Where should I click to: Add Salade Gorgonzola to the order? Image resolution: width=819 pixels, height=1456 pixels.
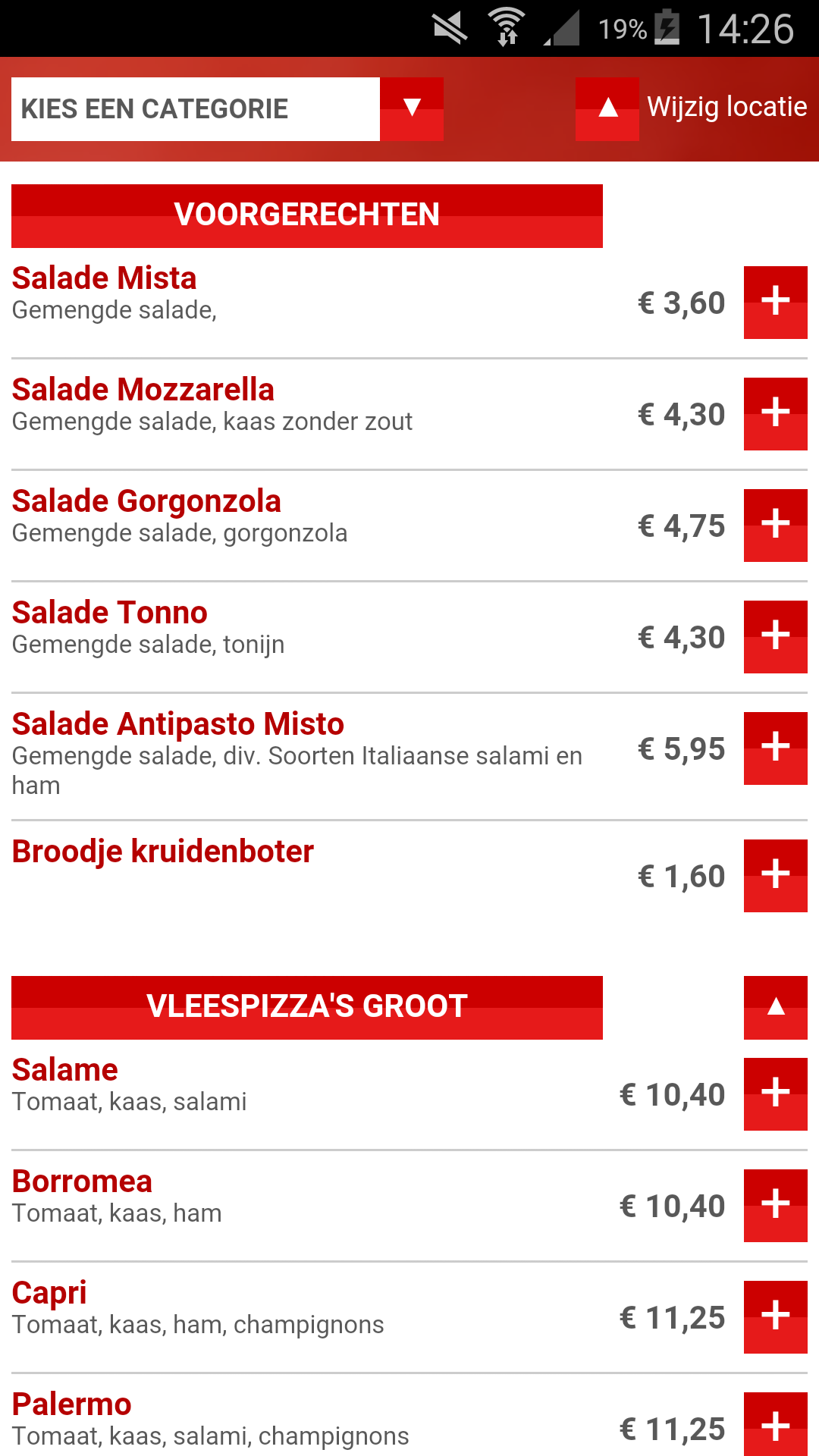point(775,525)
